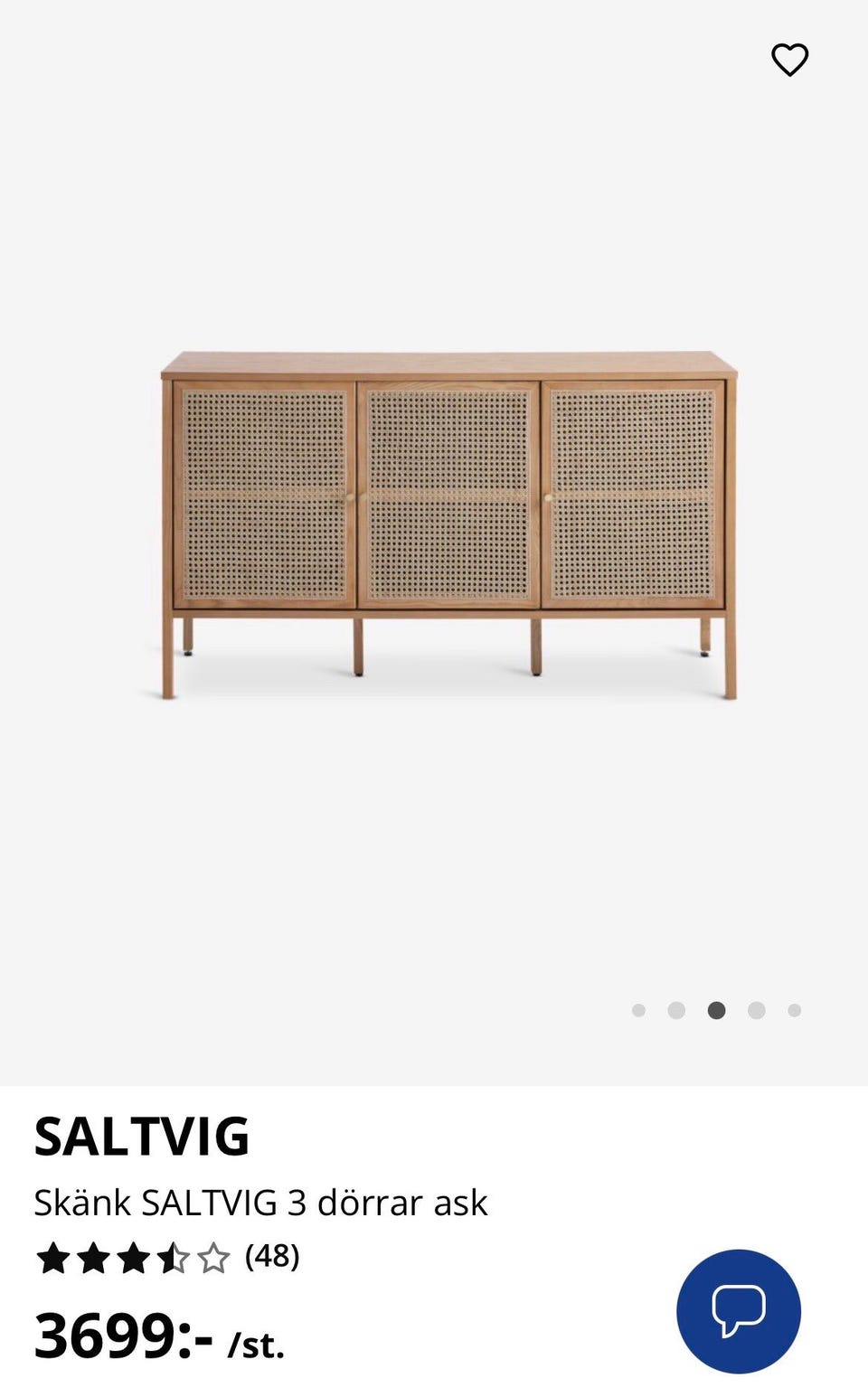
Task: View the SALTVIG sideboard product image
Action: 449,525
